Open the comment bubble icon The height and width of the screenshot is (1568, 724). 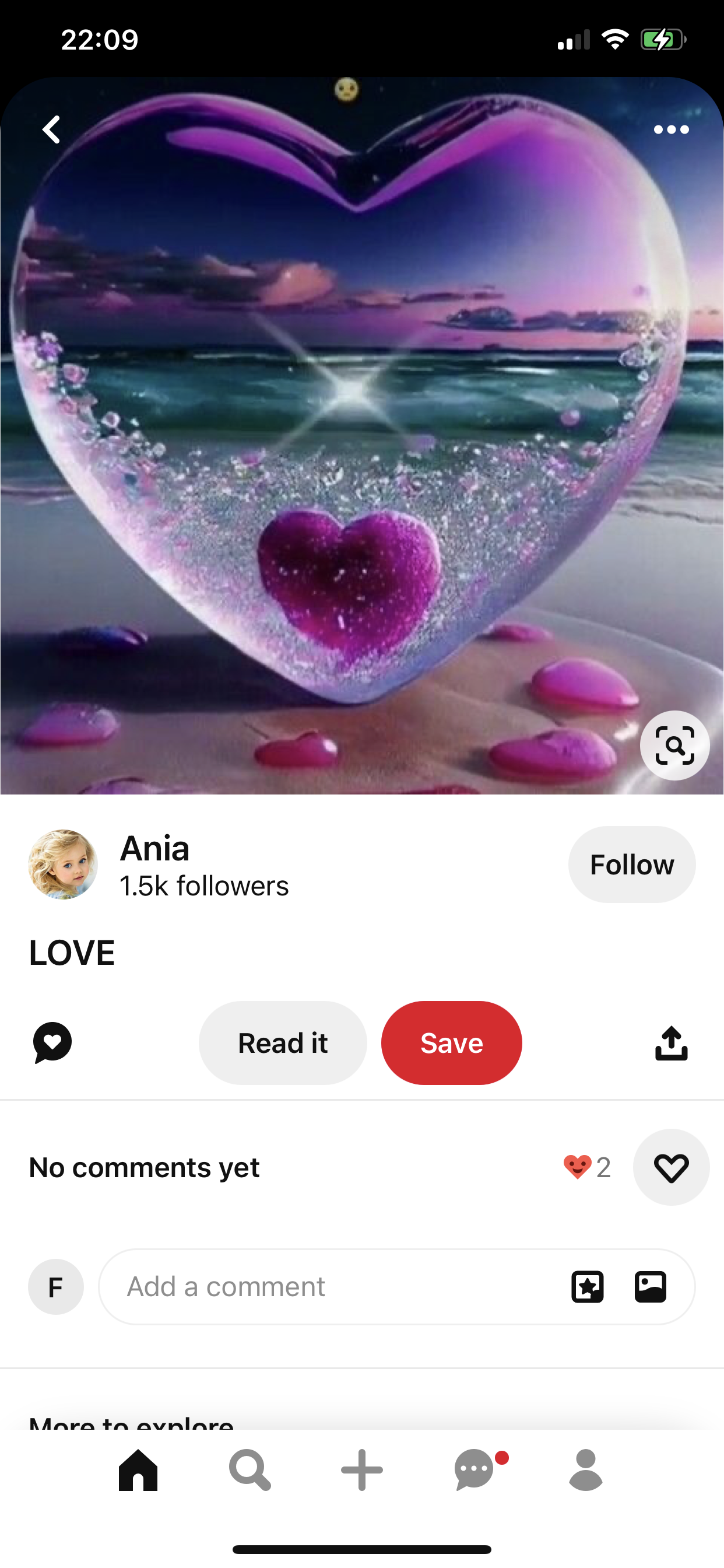pyautogui.click(x=52, y=1042)
